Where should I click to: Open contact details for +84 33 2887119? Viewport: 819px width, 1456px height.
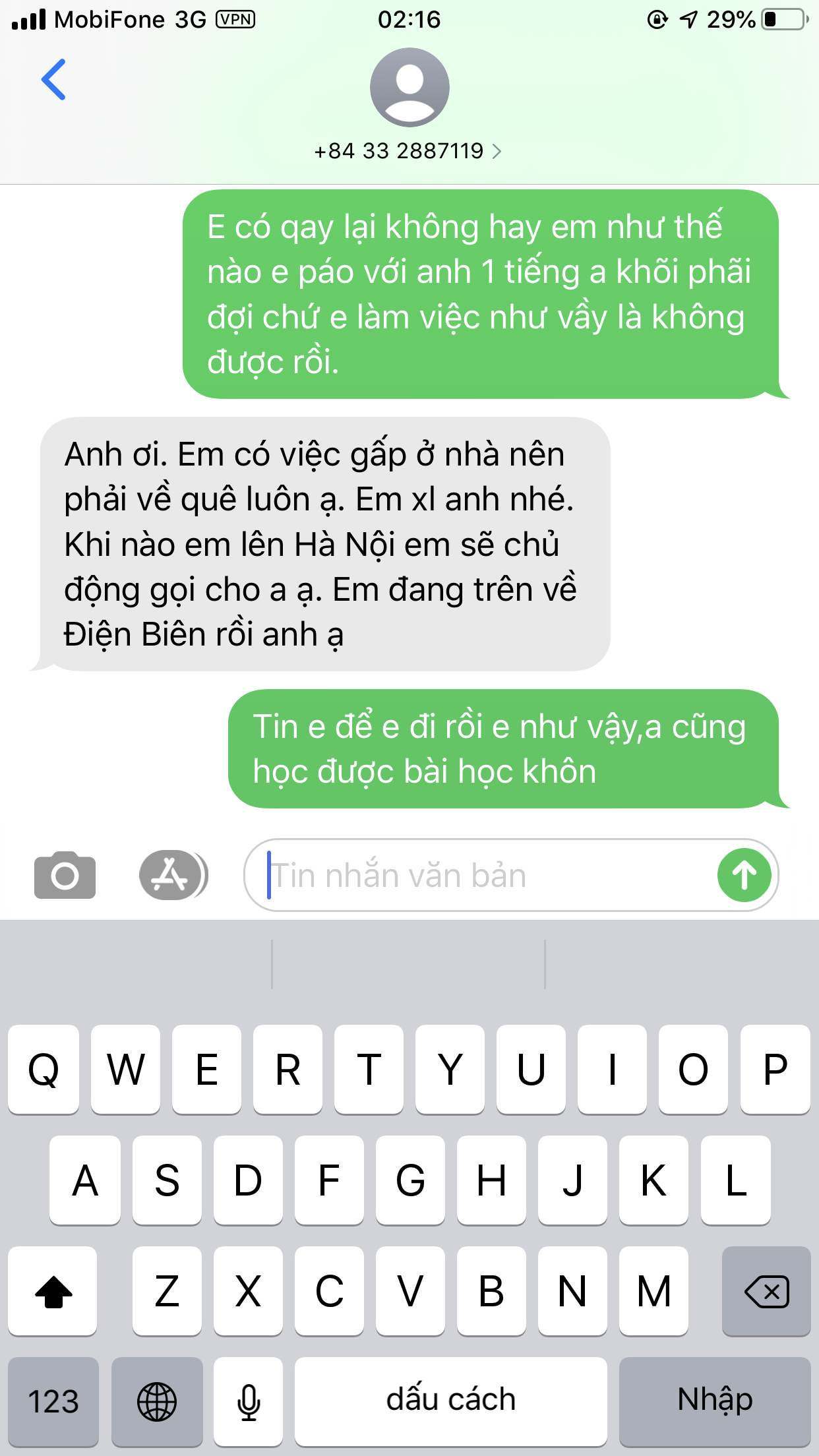(409, 151)
